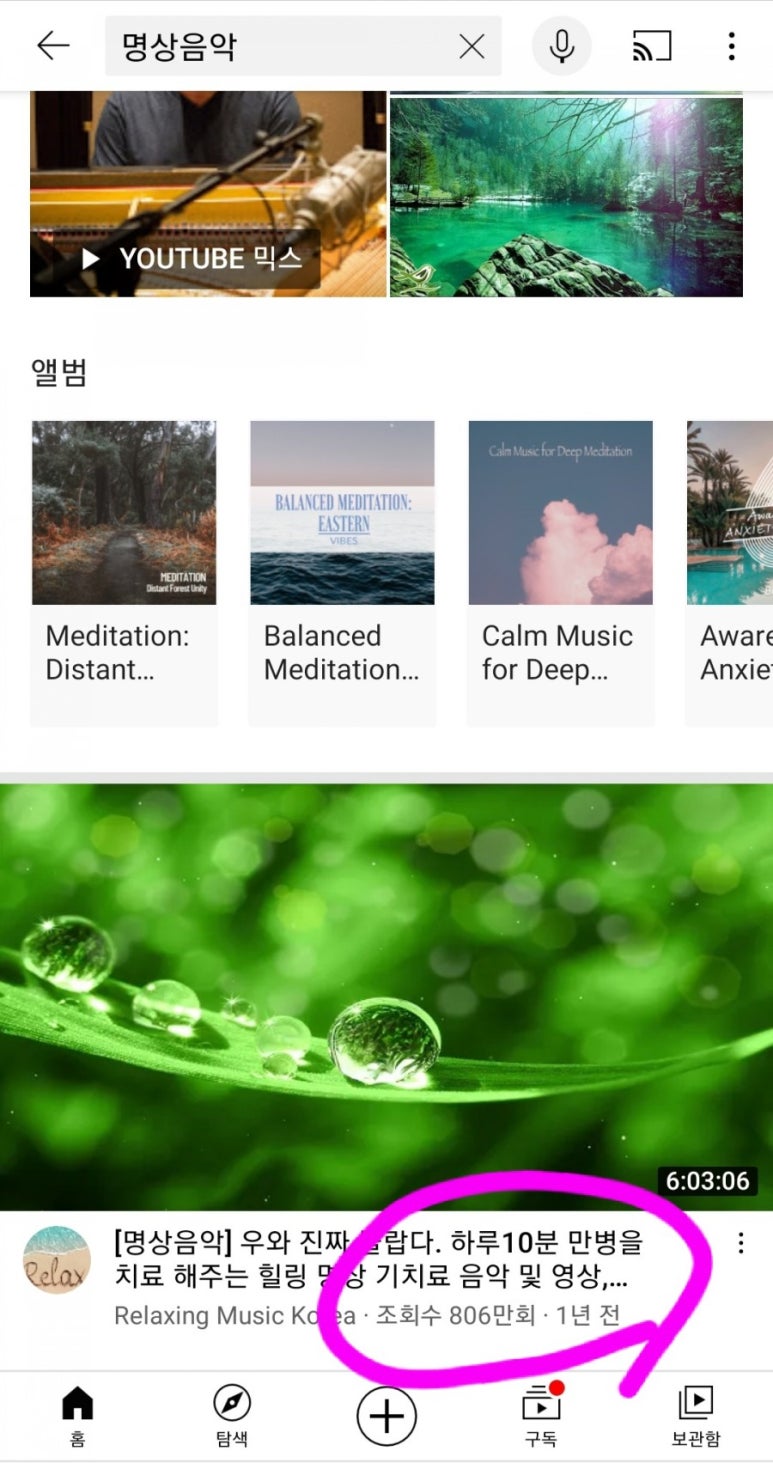Screen dimensions: 773x1463
Task: Switch to the 탐색 tab
Action: (x=232, y=1416)
